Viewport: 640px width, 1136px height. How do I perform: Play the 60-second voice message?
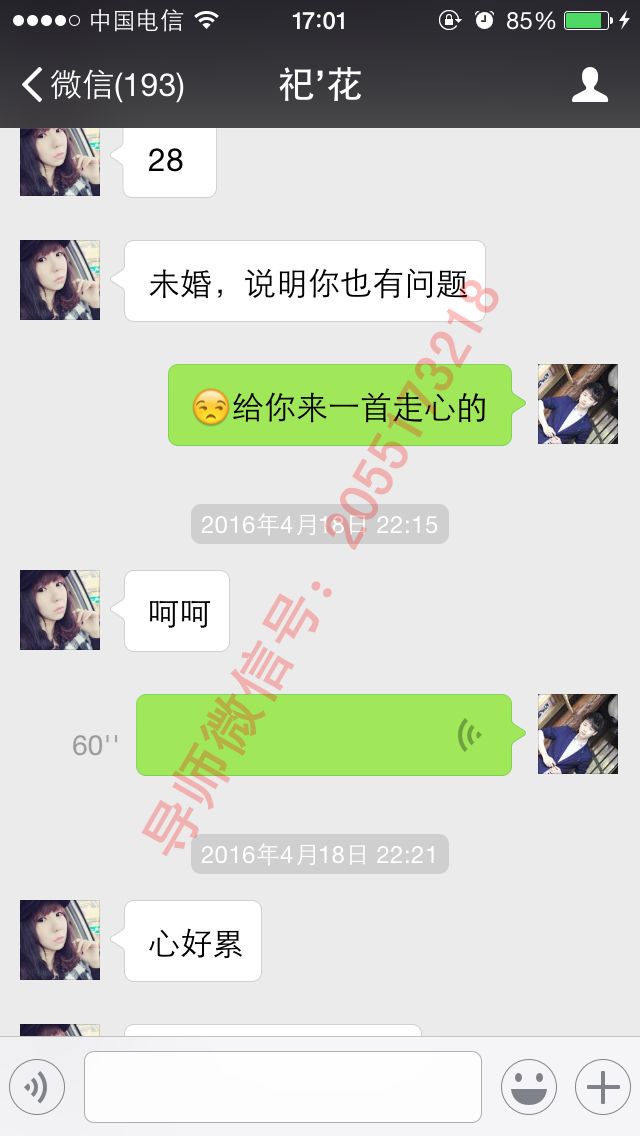coord(323,735)
